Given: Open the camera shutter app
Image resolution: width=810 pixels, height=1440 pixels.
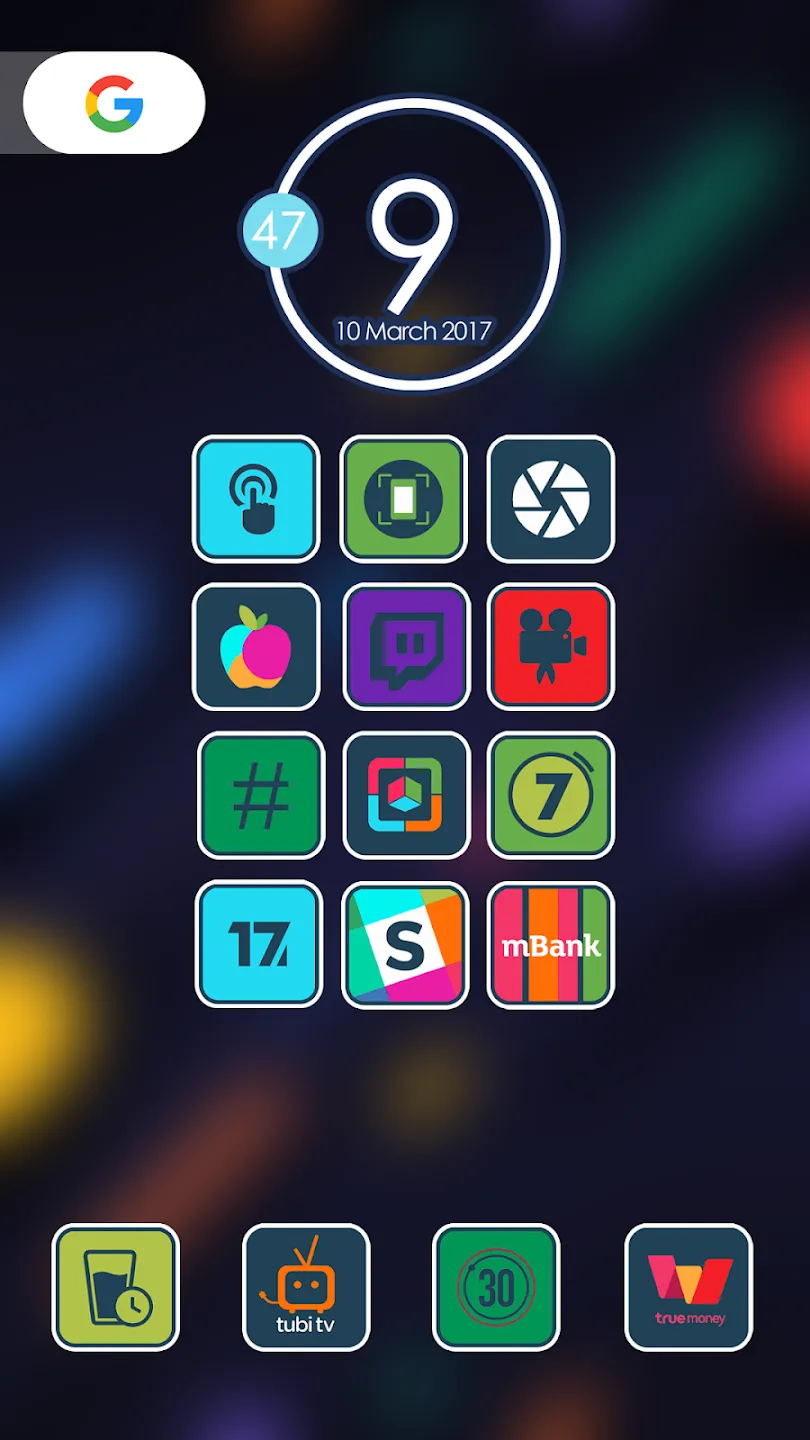Looking at the screenshot, I should tap(551, 498).
